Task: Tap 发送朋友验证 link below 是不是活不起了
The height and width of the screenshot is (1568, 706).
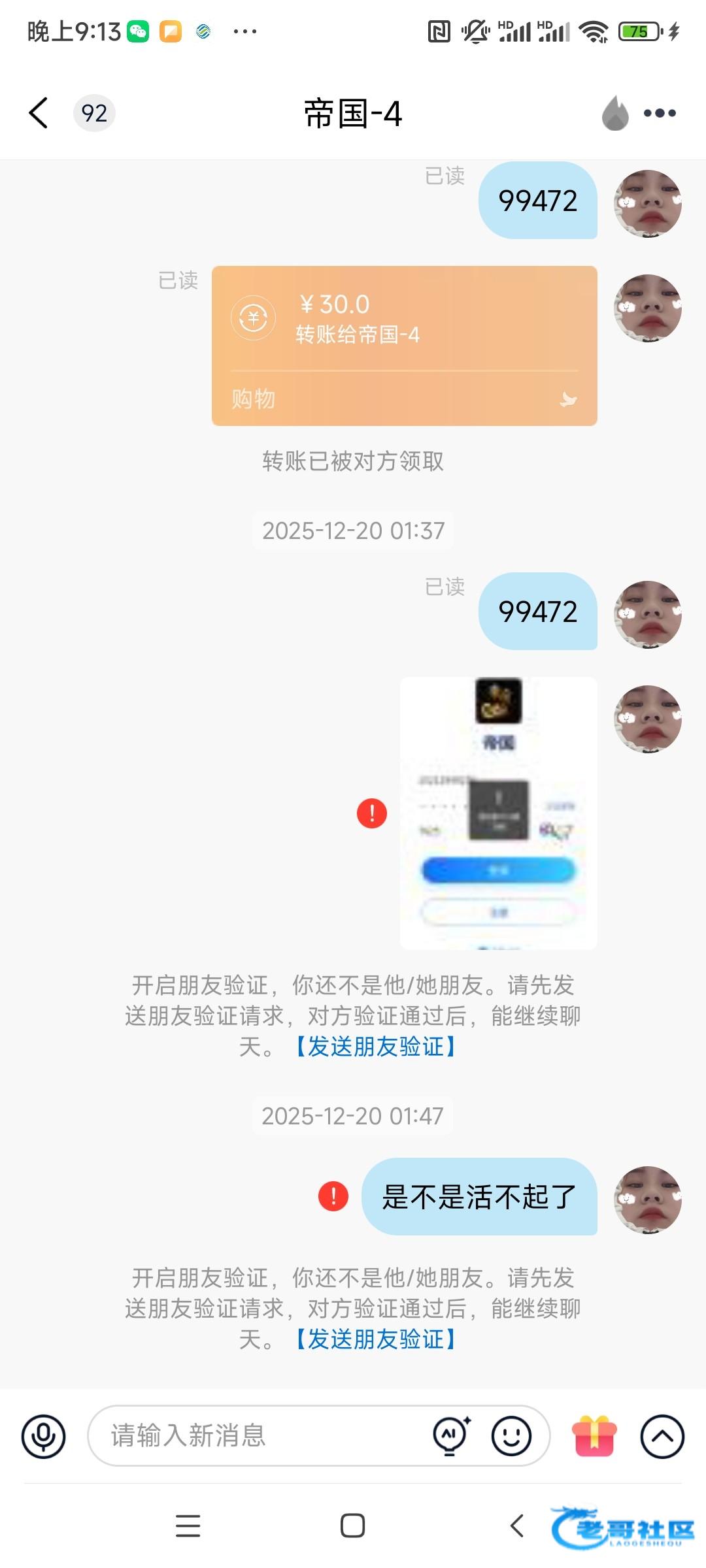Action: coord(376,1339)
